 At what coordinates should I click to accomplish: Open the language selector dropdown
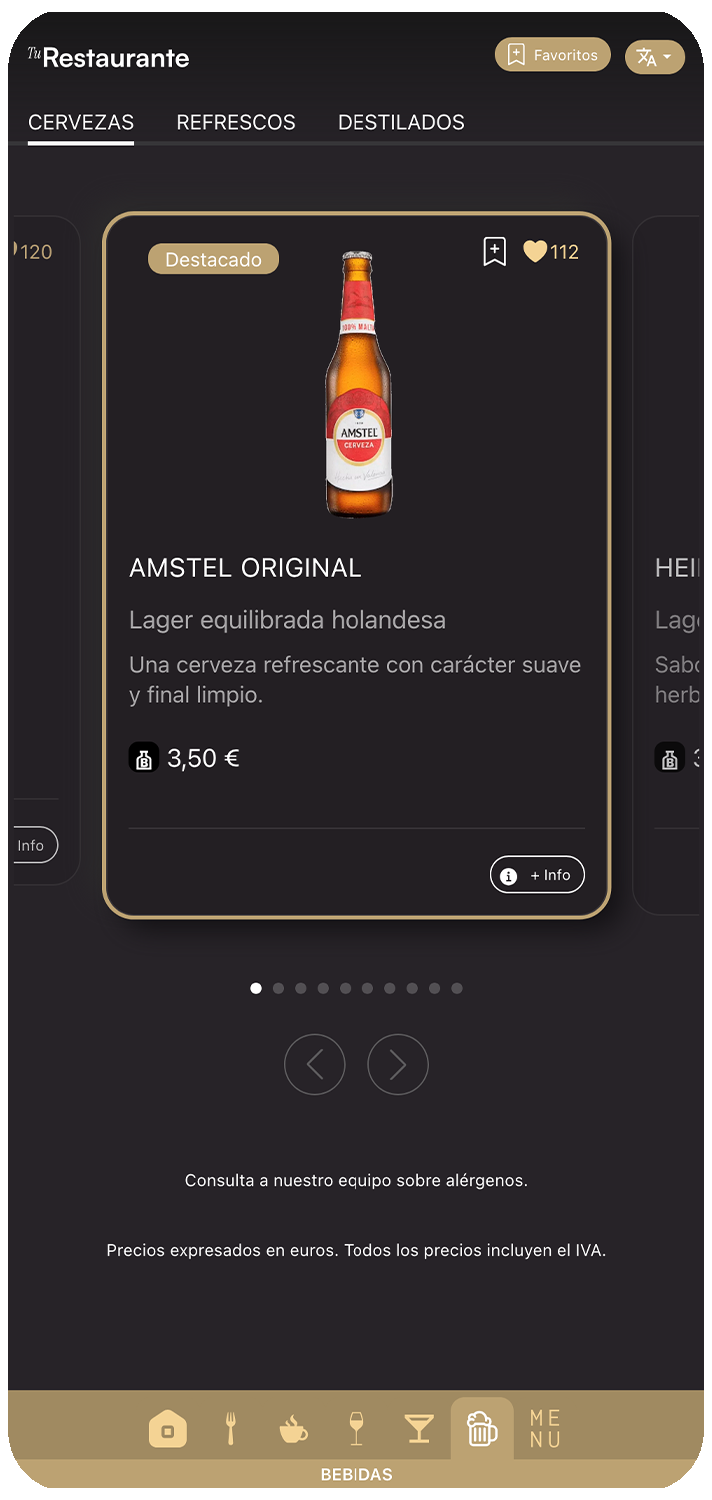coord(654,57)
